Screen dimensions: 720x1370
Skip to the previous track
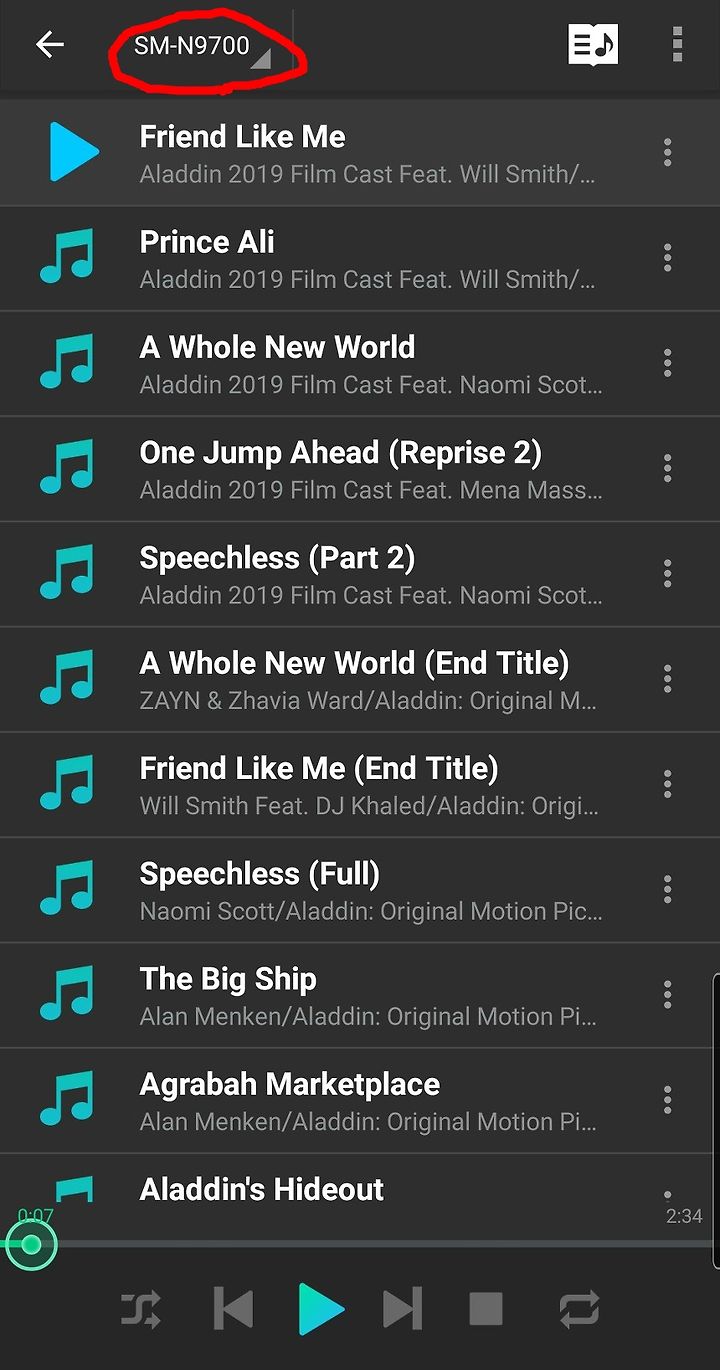[233, 1309]
